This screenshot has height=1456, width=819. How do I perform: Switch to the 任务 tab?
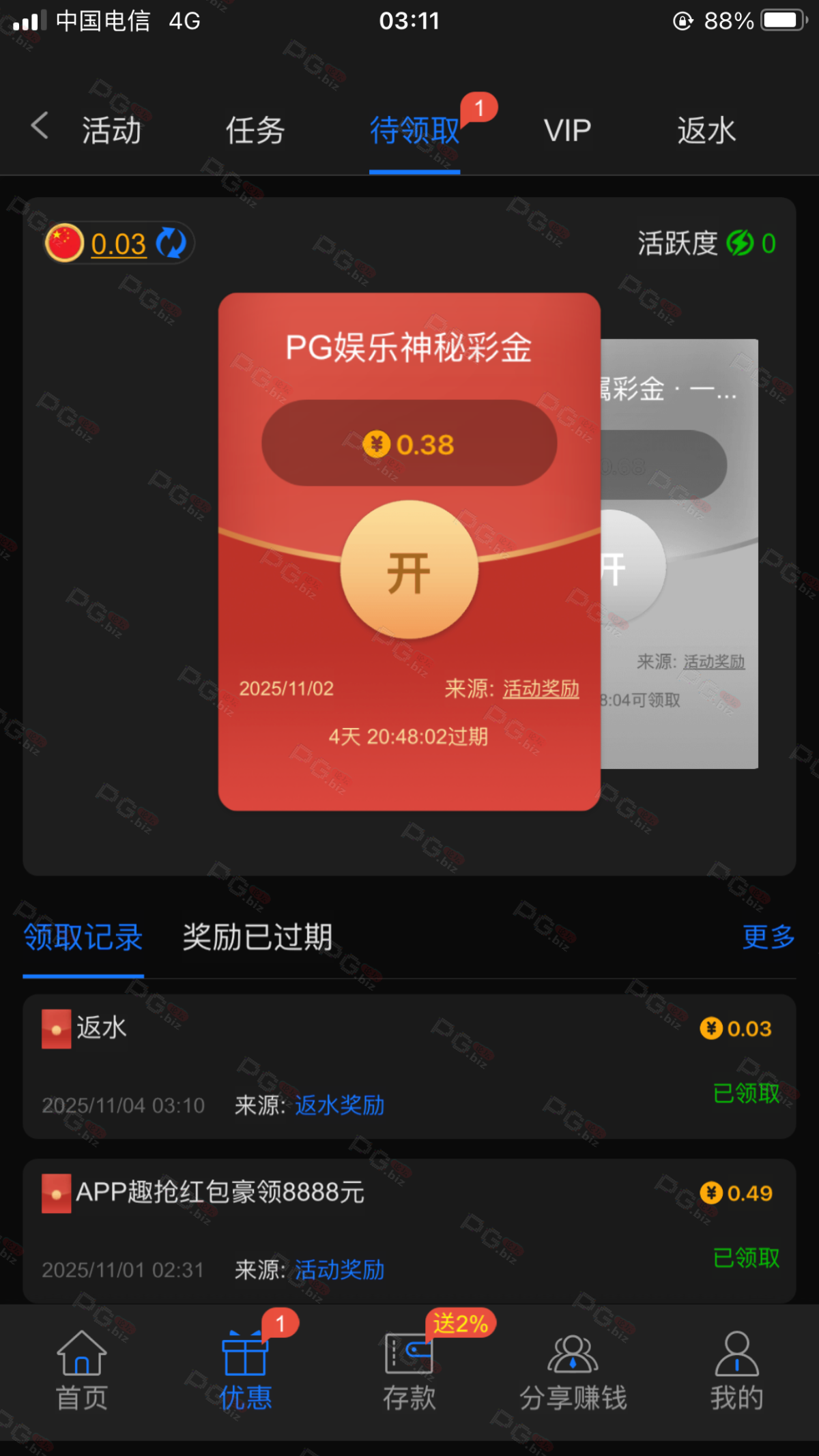[x=255, y=130]
